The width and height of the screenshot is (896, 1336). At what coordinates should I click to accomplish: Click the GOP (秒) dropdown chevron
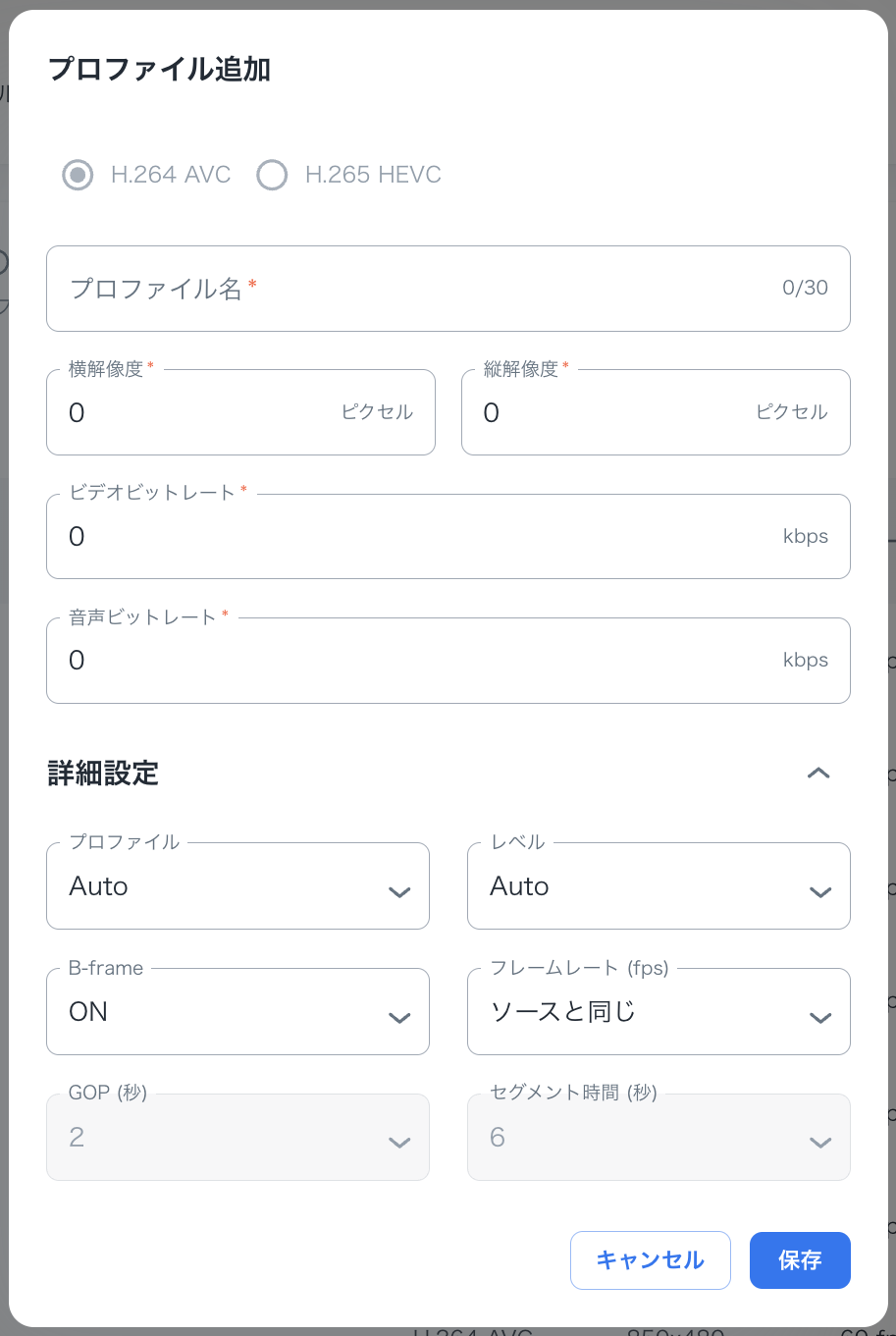point(399,1143)
